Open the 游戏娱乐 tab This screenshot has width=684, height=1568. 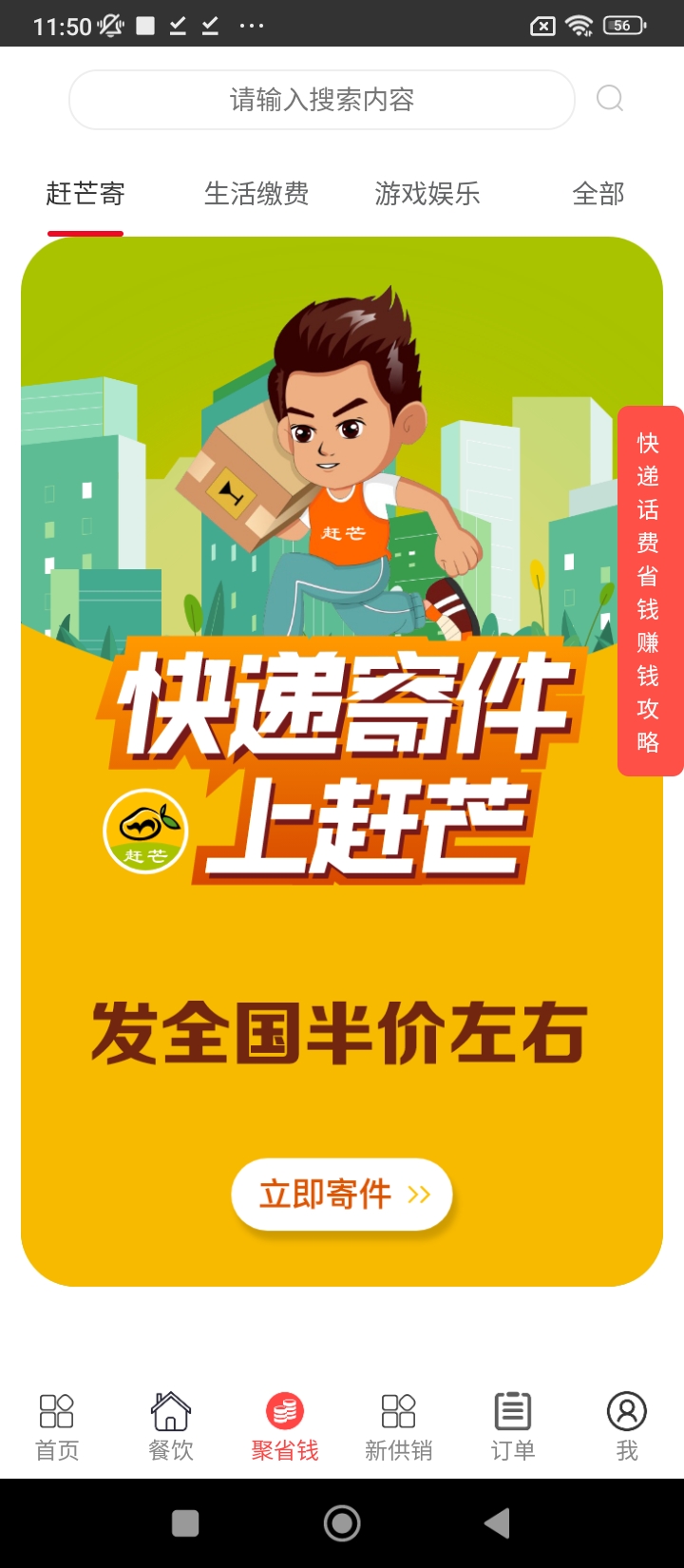427,195
